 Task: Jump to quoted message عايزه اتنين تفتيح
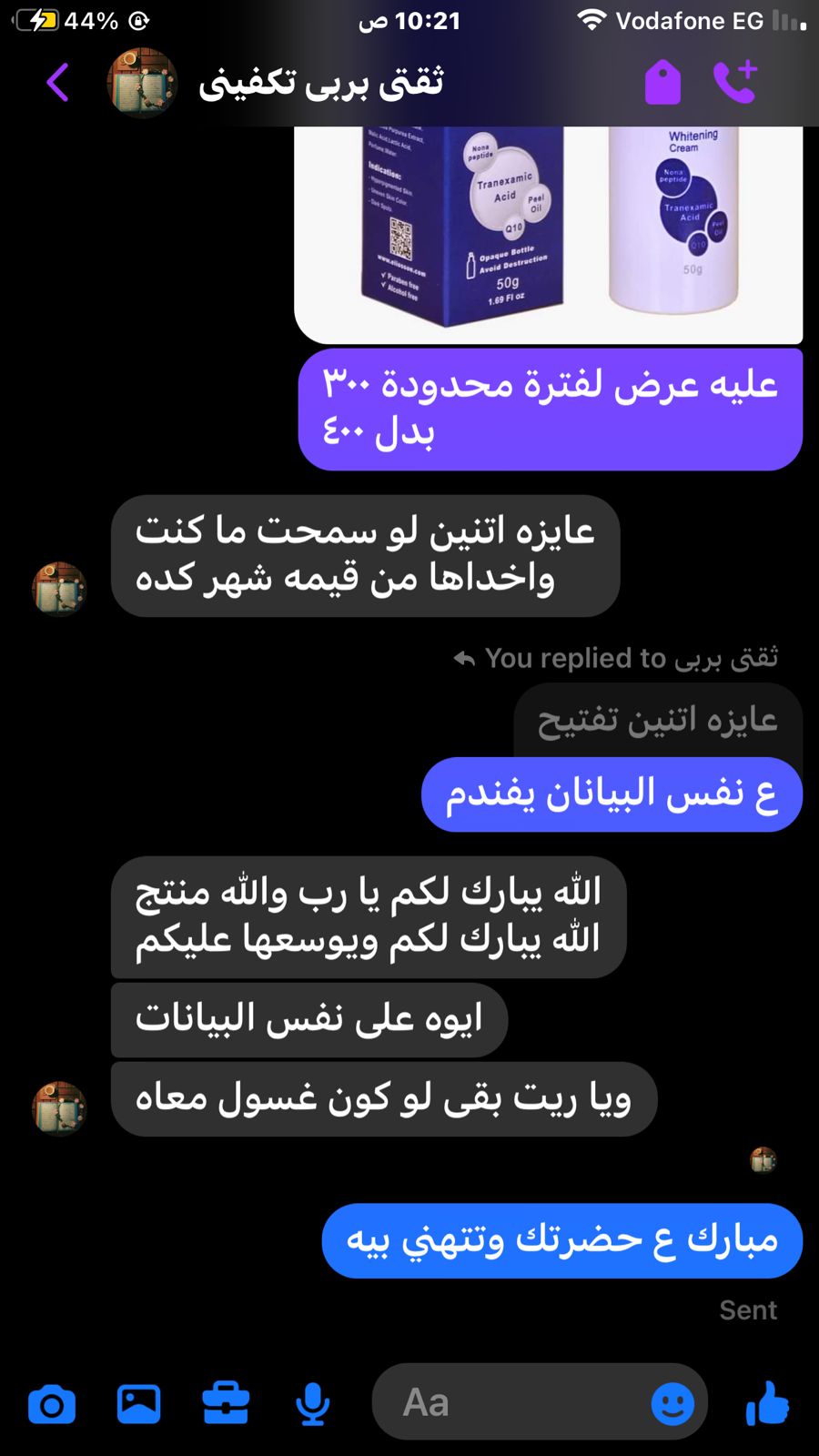[x=658, y=720]
